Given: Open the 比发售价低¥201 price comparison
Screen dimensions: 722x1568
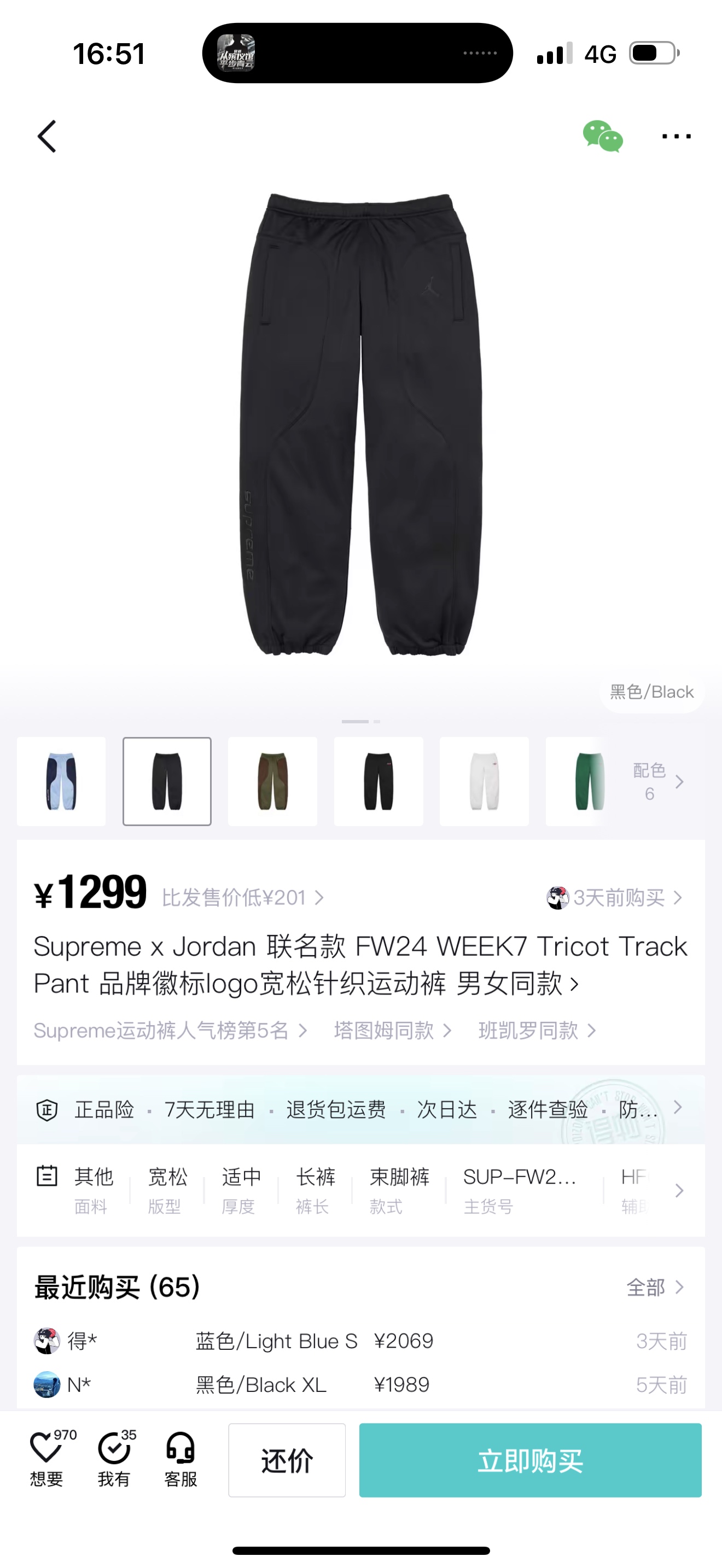Looking at the screenshot, I should pyautogui.click(x=242, y=897).
